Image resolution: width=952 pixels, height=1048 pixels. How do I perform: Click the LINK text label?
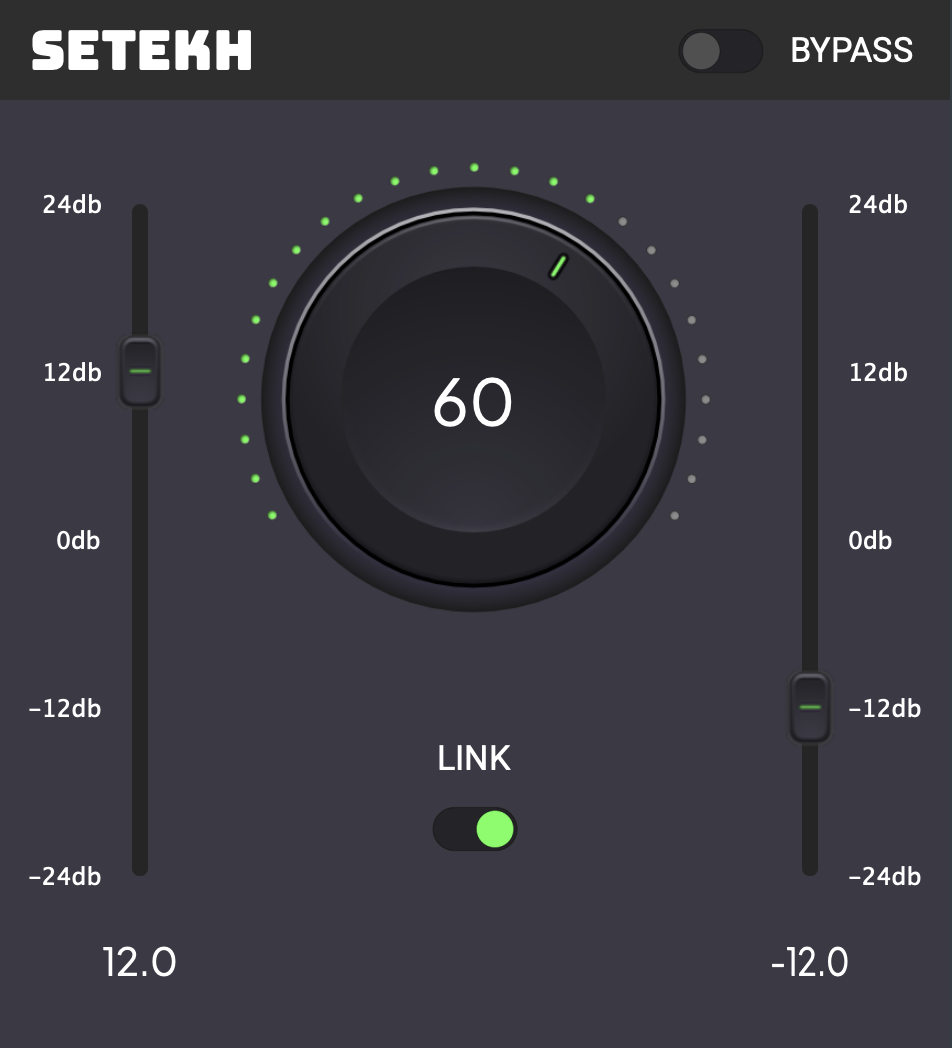(474, 759)
